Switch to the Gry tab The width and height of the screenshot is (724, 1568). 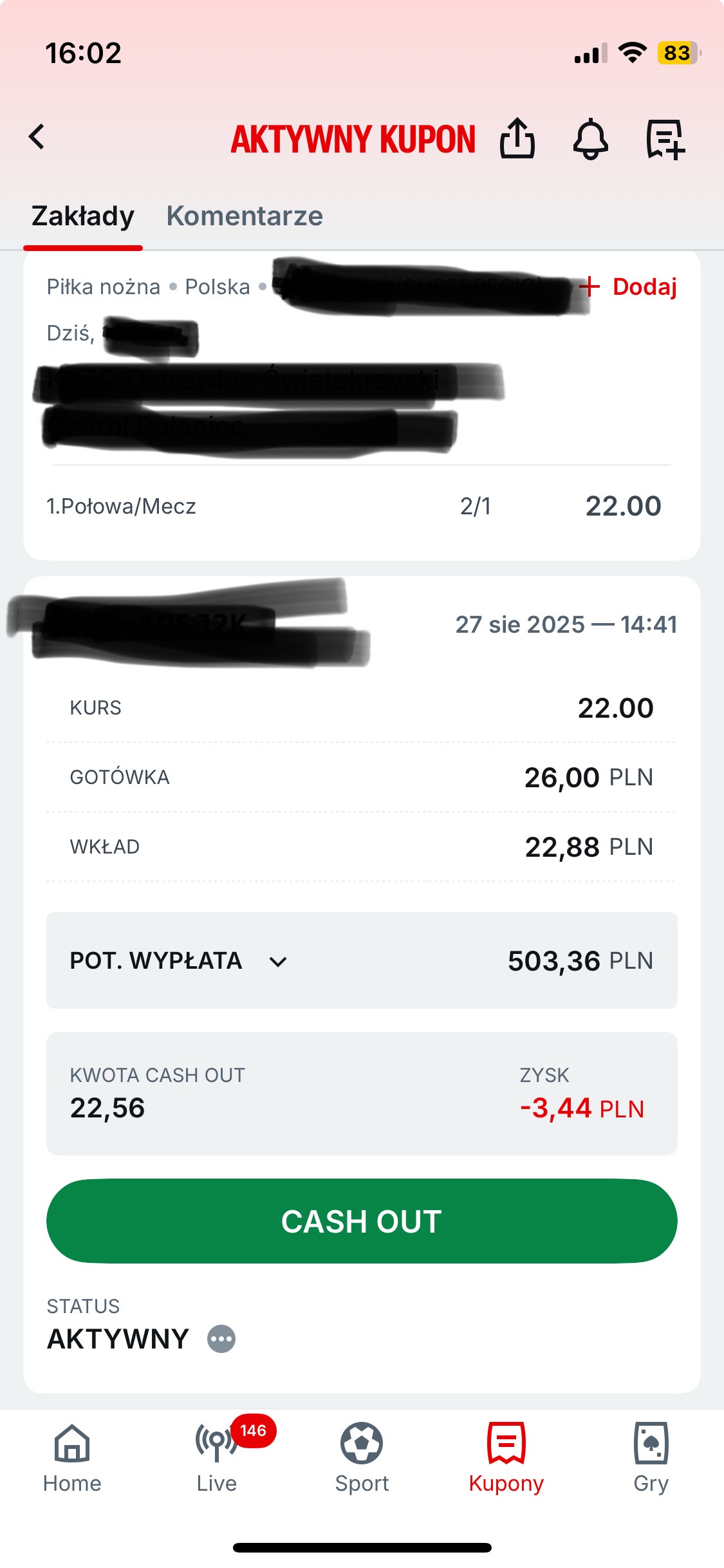[x=651, y=1458]
